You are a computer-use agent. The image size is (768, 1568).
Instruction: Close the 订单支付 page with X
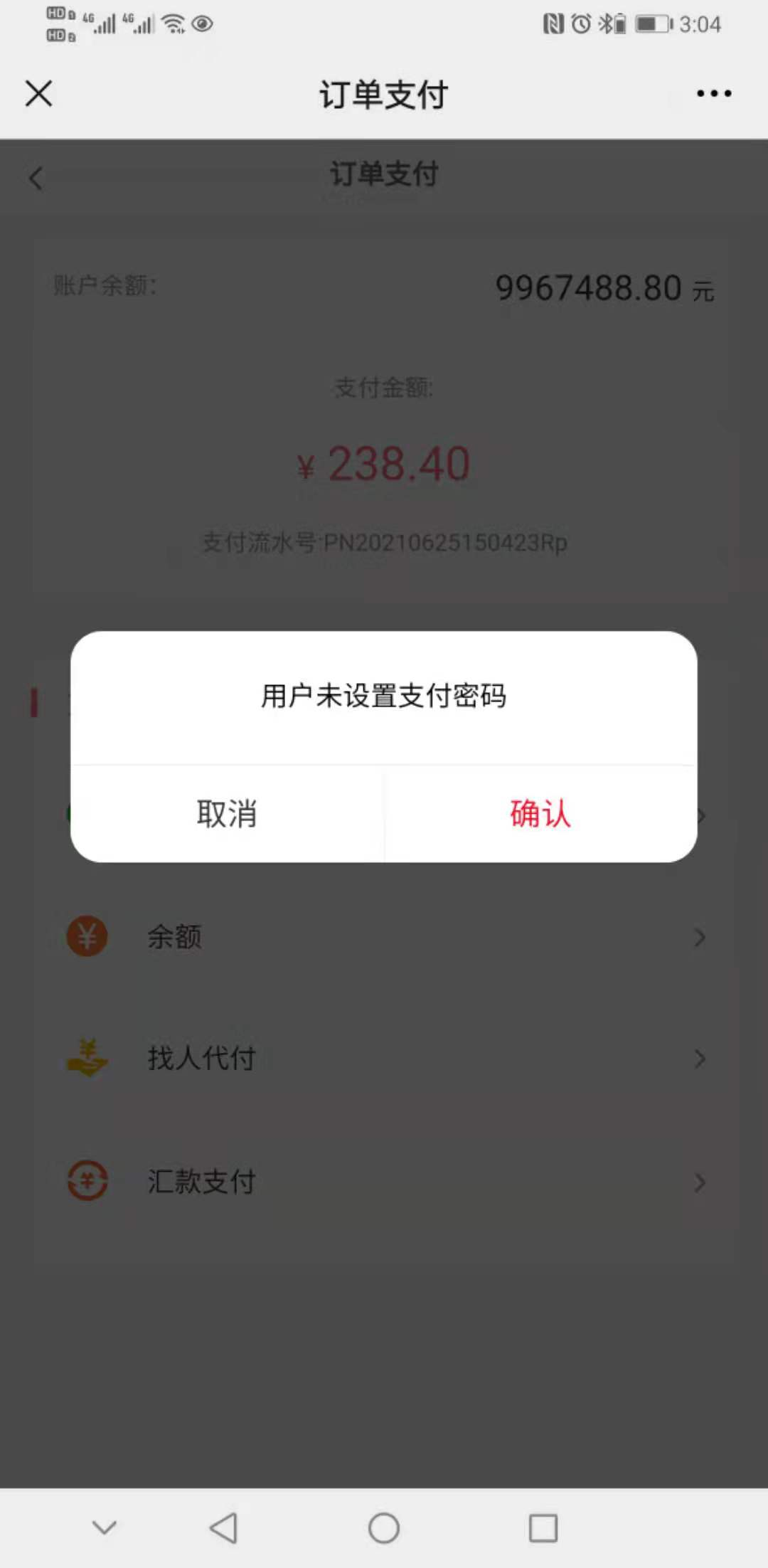point(38,93)
